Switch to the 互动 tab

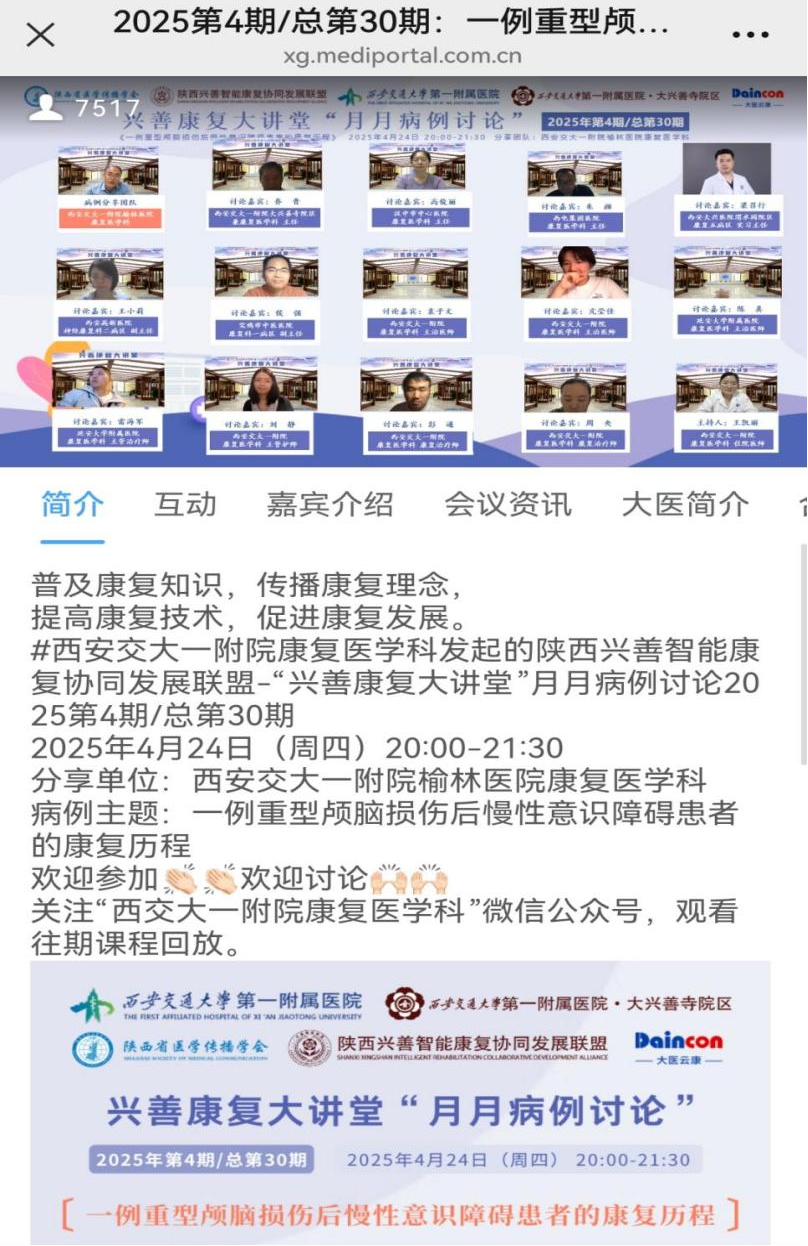click(185, 504)
